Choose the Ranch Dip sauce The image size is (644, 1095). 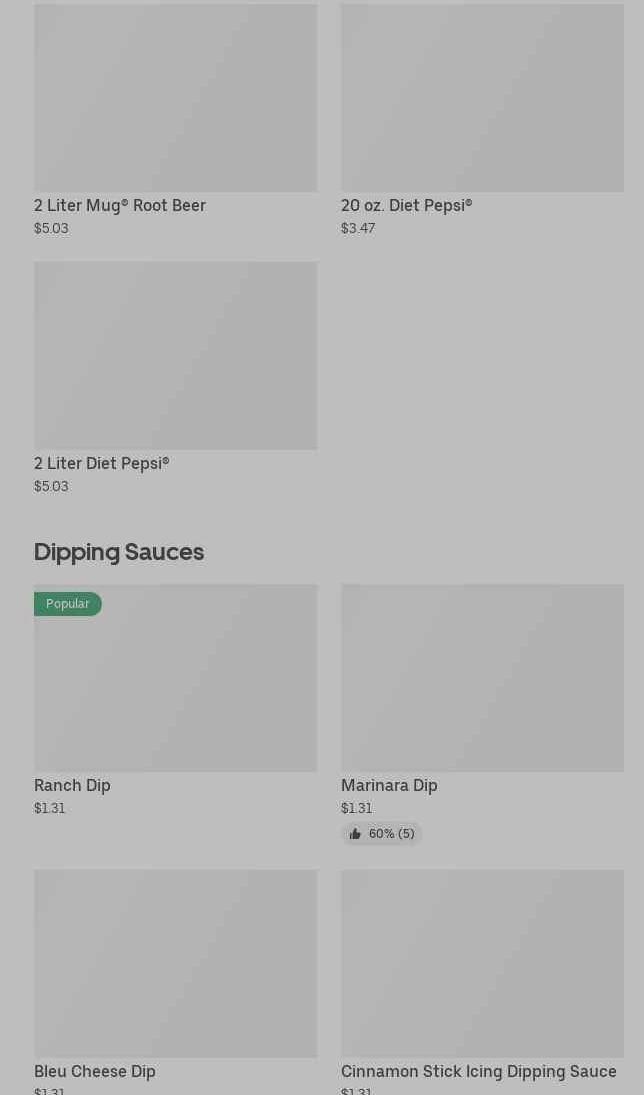pyautogui.click(x=175, y=700)
